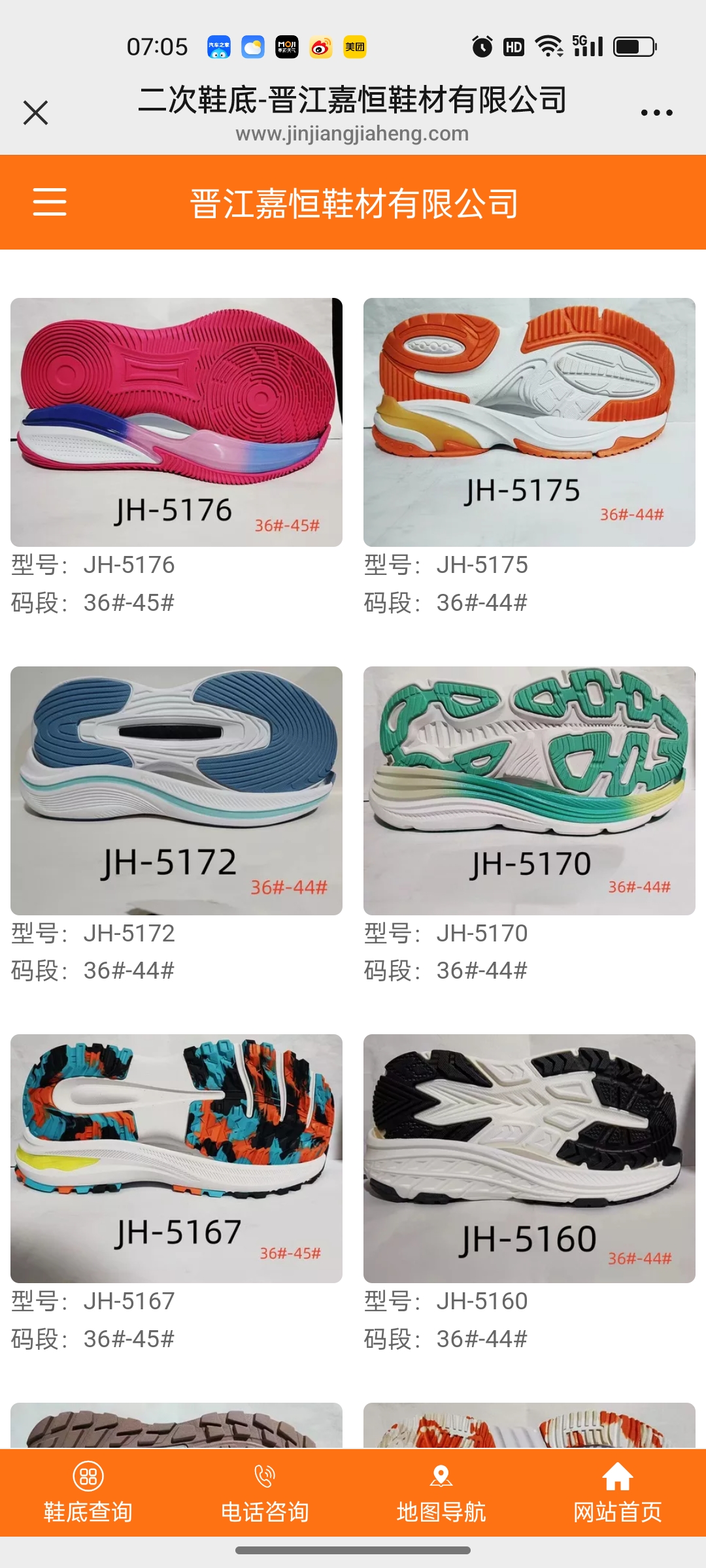Go to 鞋底查询 sole search
Image resolution: width=706 pixels, height=1568 pixels.
[88, 1492]
